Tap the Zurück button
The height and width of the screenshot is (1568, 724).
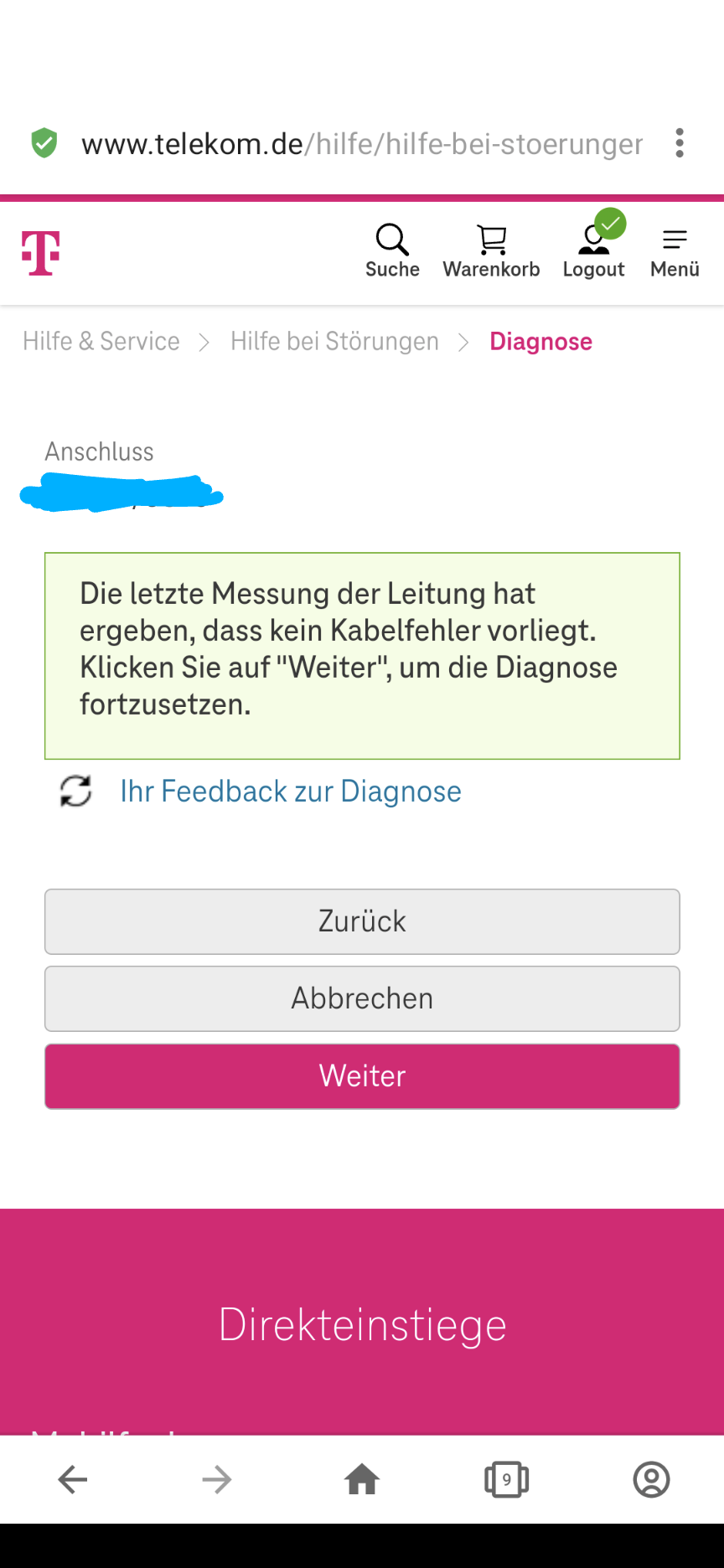tap(362, 921)
